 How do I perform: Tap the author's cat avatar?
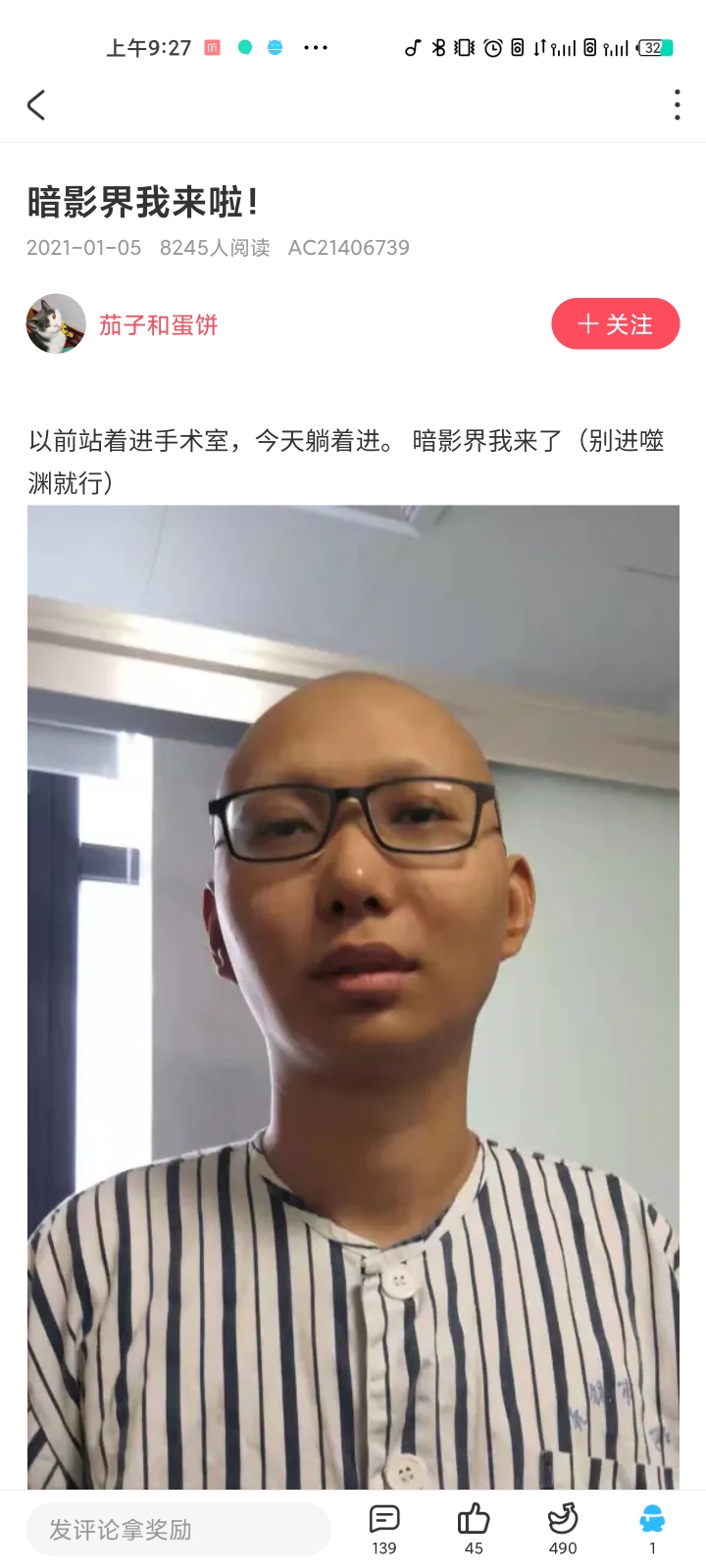pyautogui.click(x=56, y=323)
